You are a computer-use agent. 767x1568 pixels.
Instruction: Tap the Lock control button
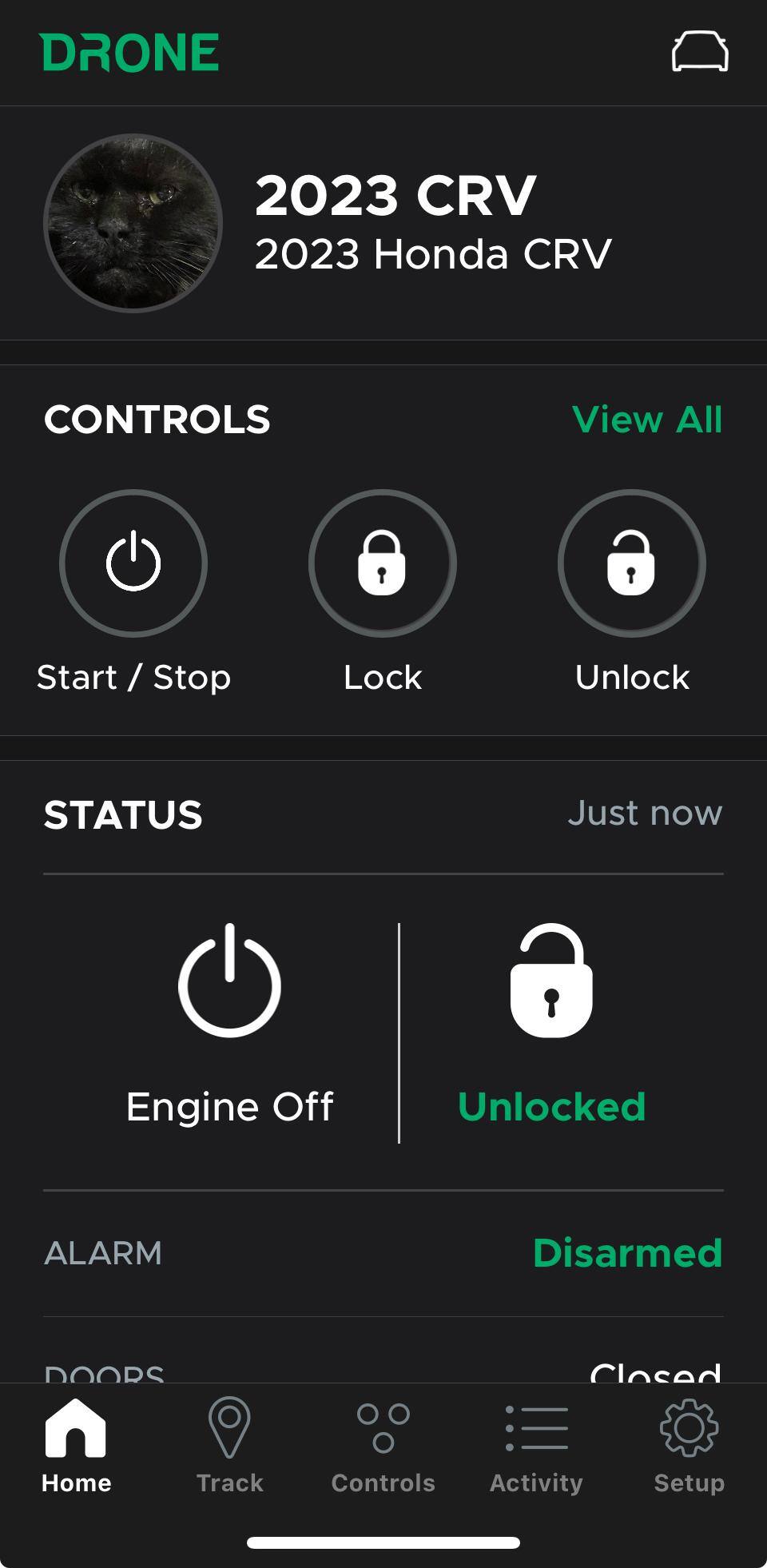(382, 563)
